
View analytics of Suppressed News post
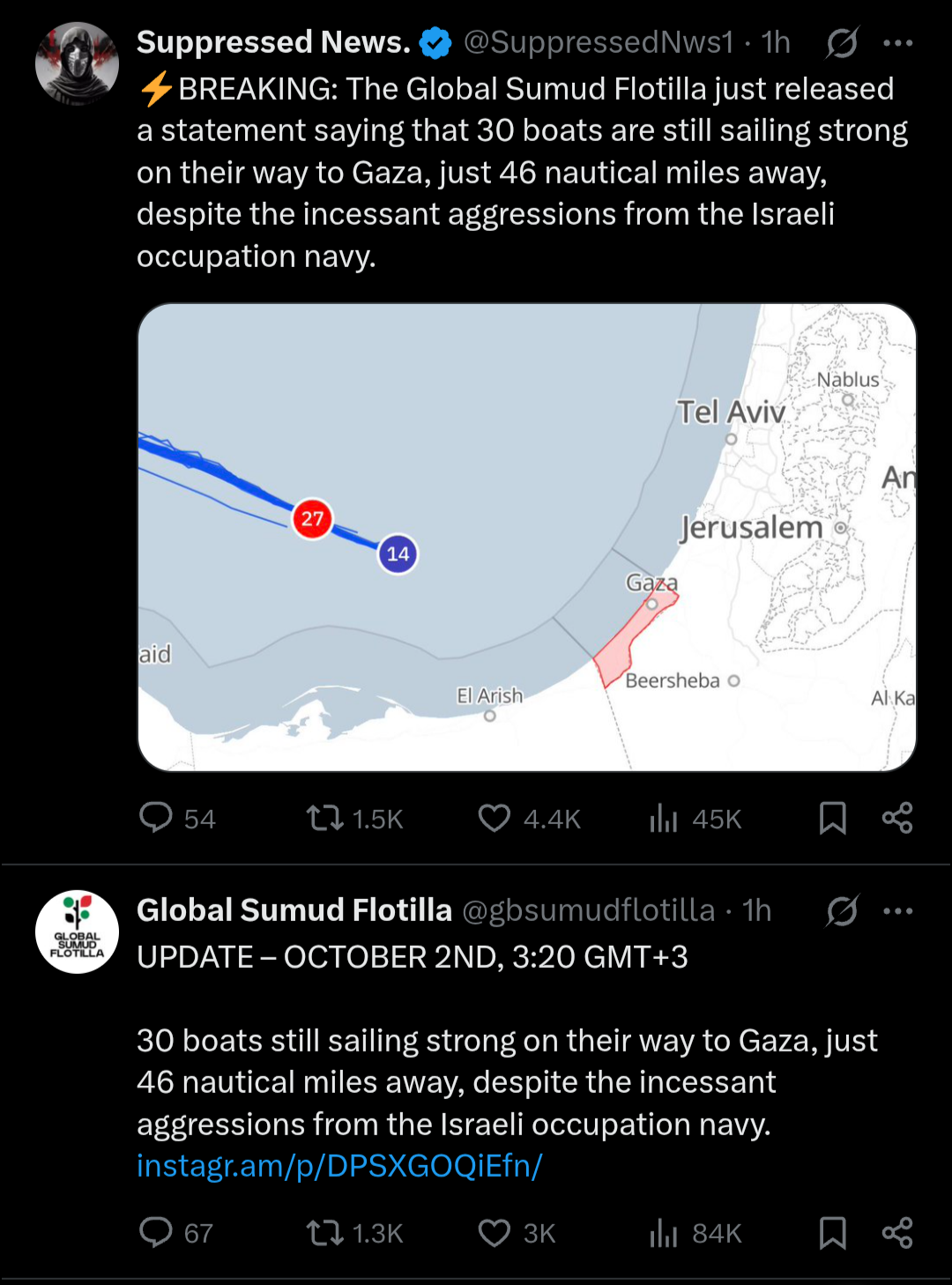pos(664,818)
